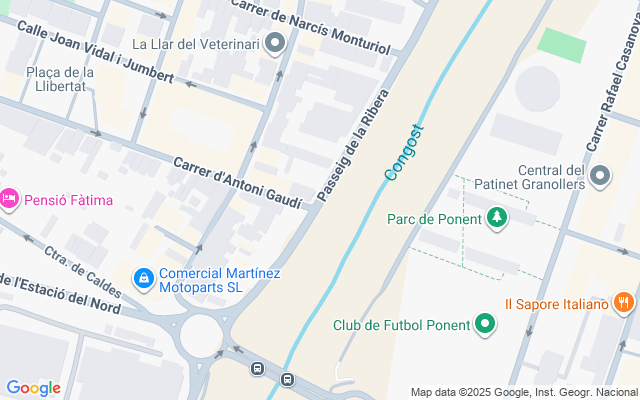
Task: Tap Il Sapore Italiano restaurant pin
Action: (624, 303)
